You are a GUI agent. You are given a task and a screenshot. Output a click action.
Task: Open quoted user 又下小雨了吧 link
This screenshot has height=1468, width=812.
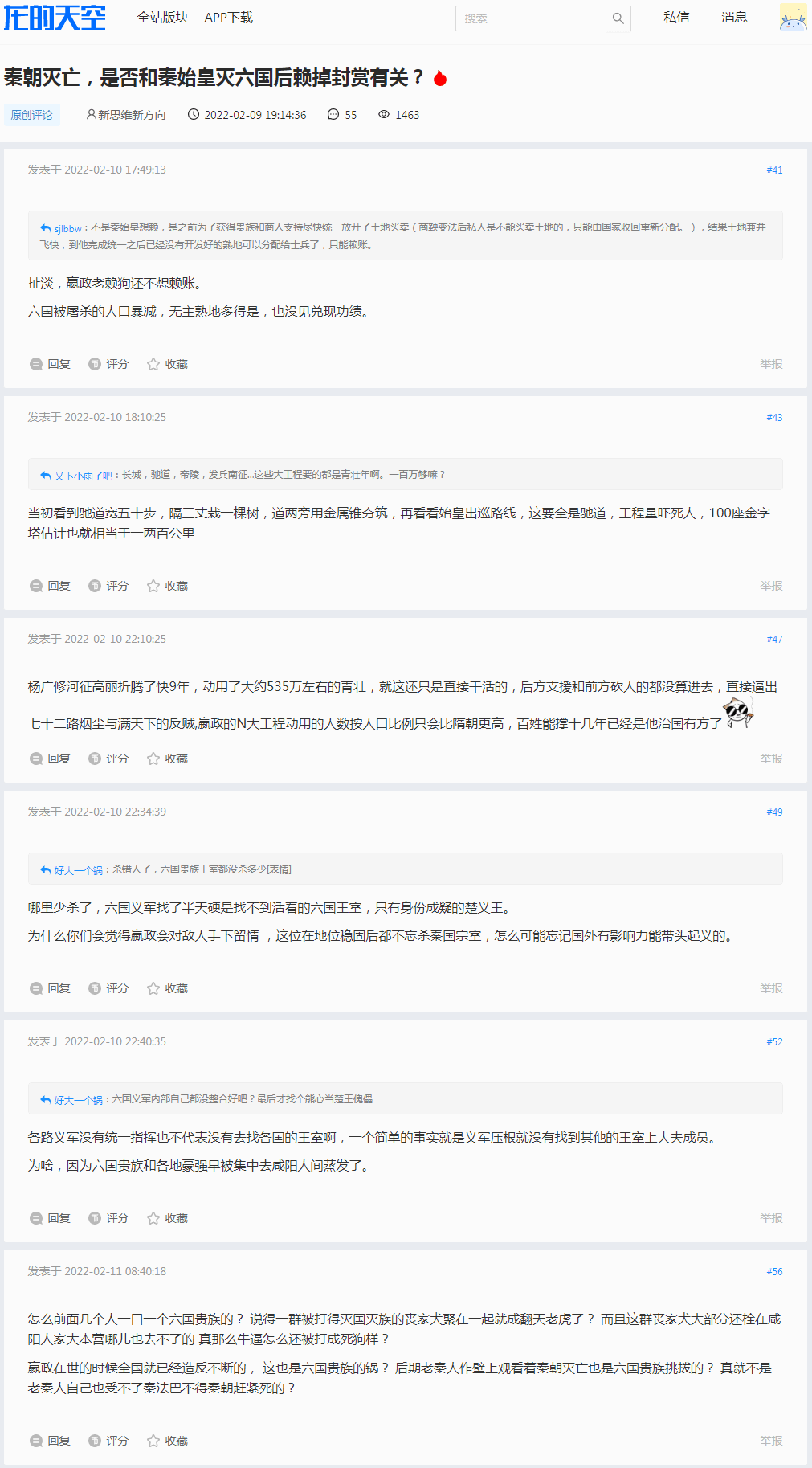(x=83, y=476)
